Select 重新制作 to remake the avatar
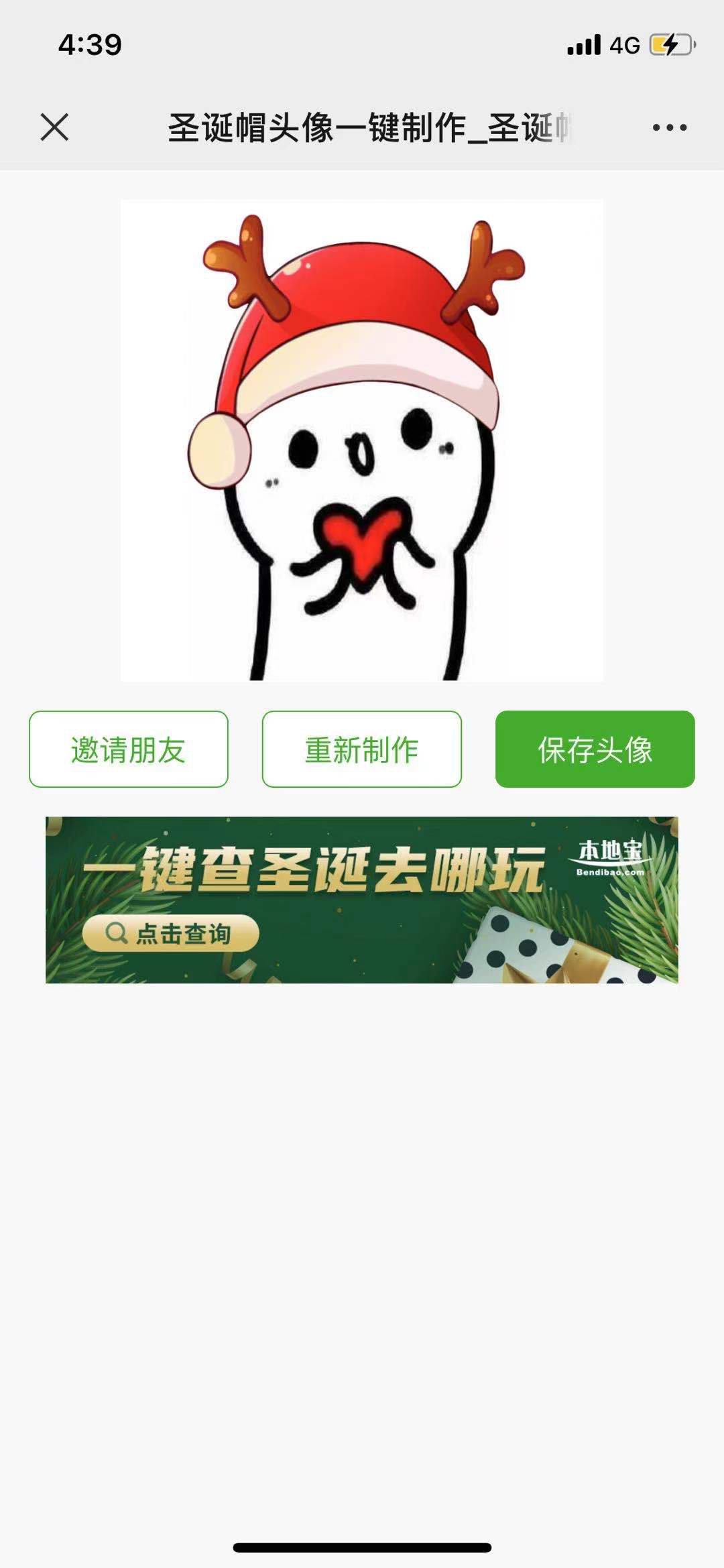Viewport: 724px width, 1568px height. (362, 749)
